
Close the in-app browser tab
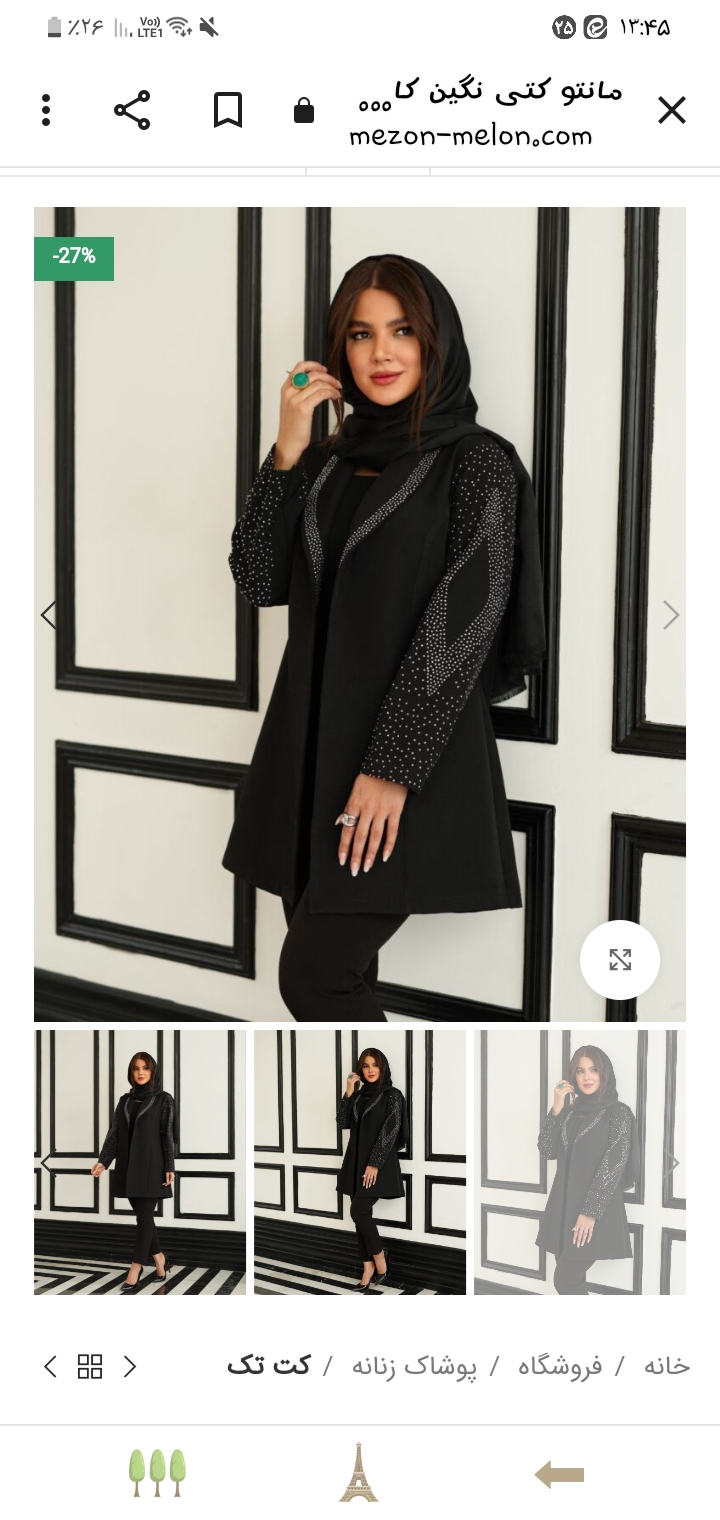pos(671,110)
